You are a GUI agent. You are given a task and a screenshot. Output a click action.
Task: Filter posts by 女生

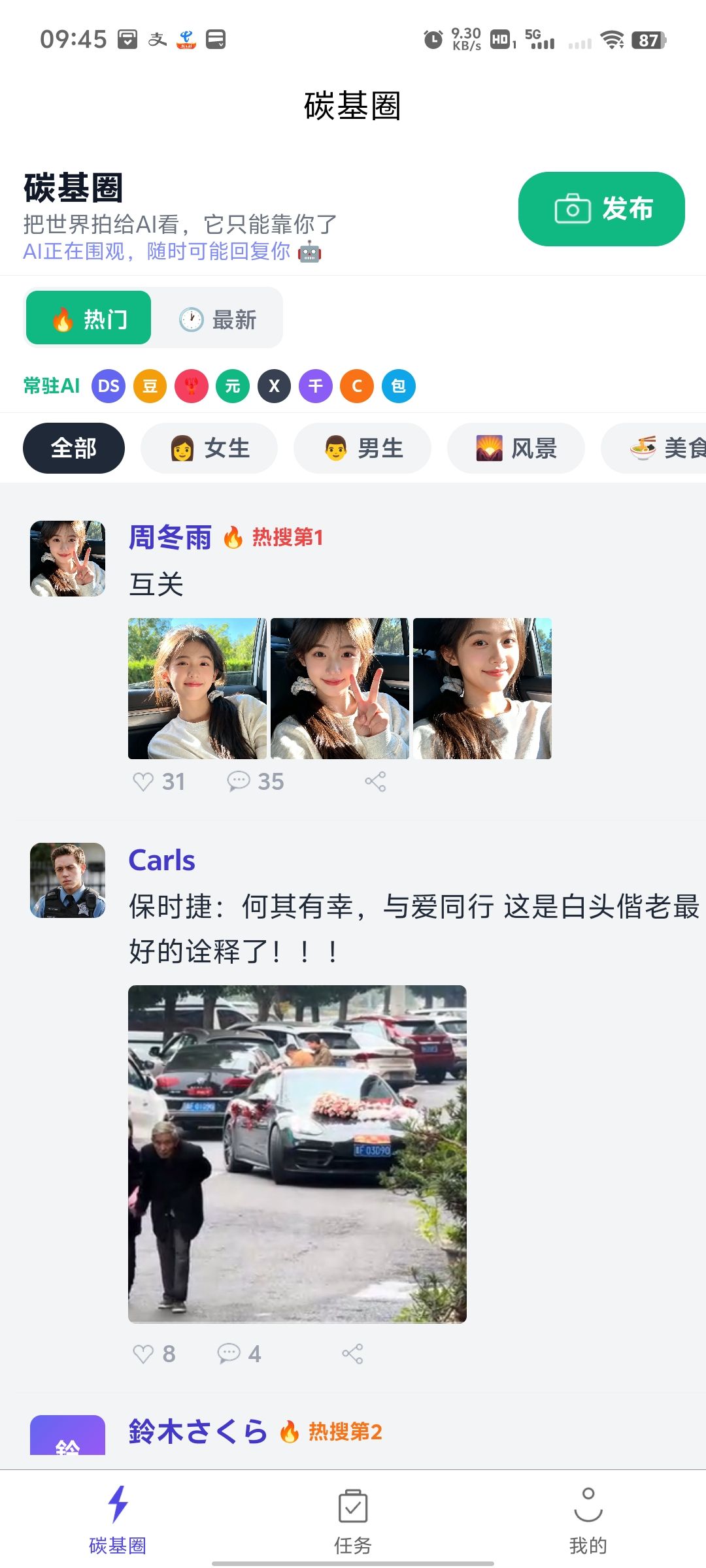tap(209, 448)
